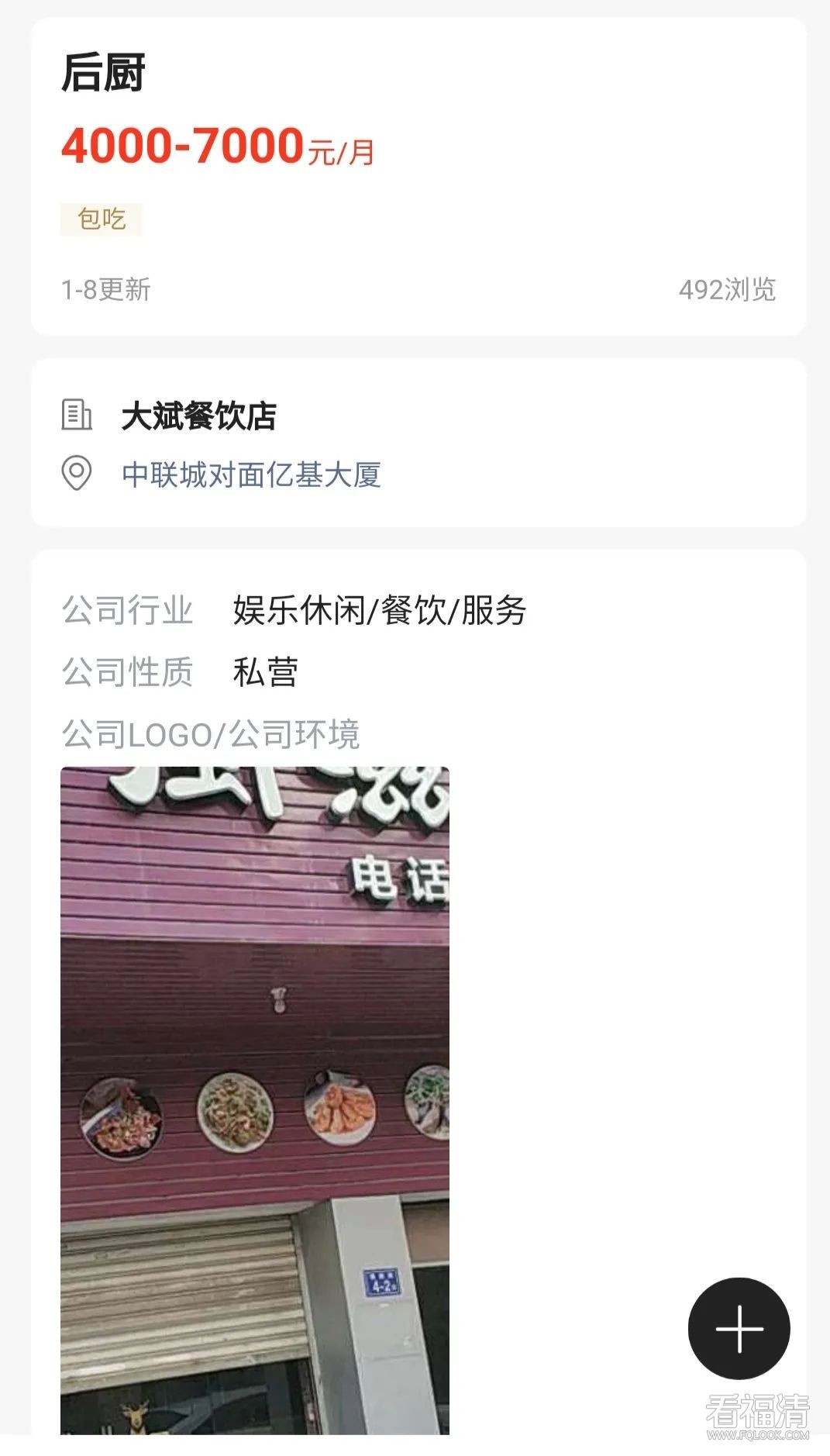
Task: Open the 中联城对面亿基大厦 address link
Action: point(251,474)
